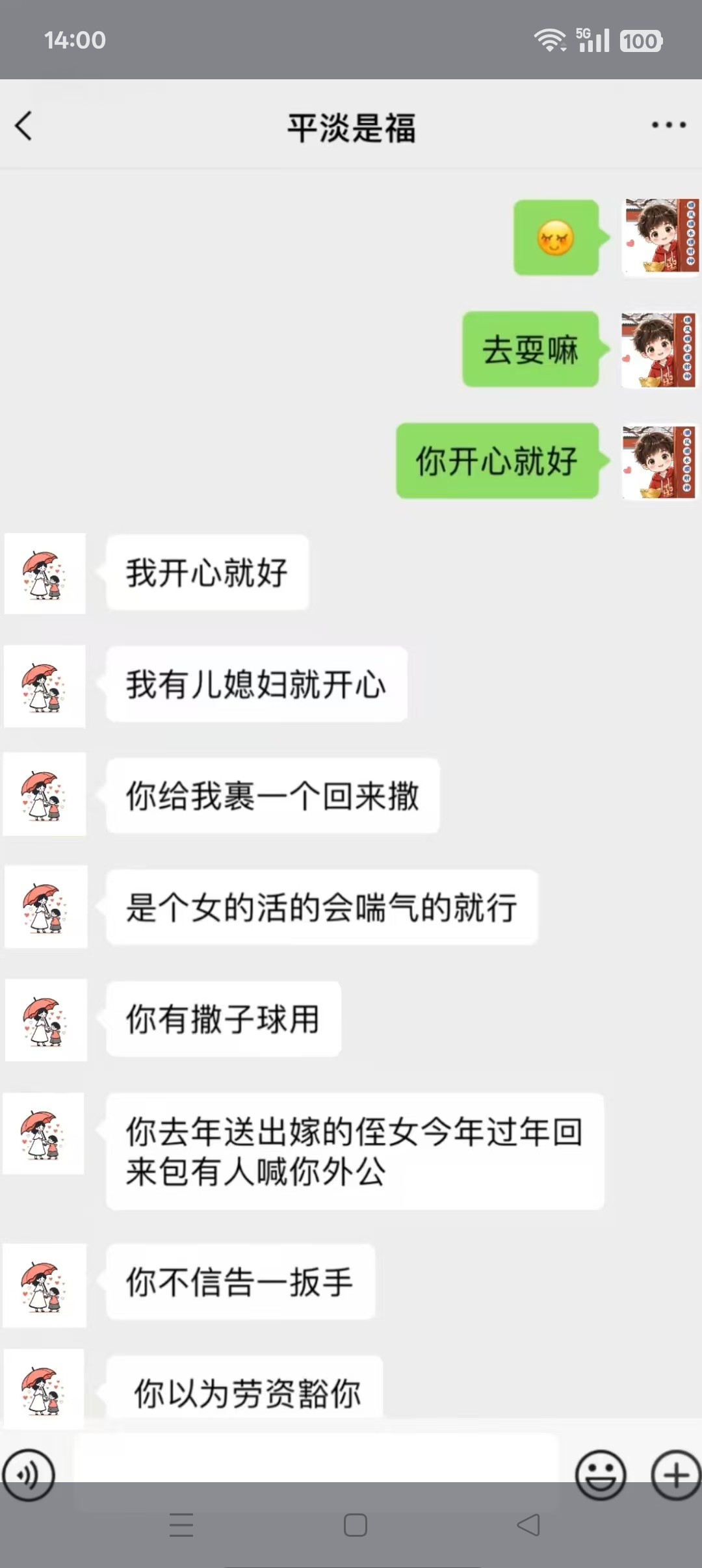Viewport: 702px width, 1568px height.
Task: Open the plus attachments menu
Action: click(x=675, y=1474)
